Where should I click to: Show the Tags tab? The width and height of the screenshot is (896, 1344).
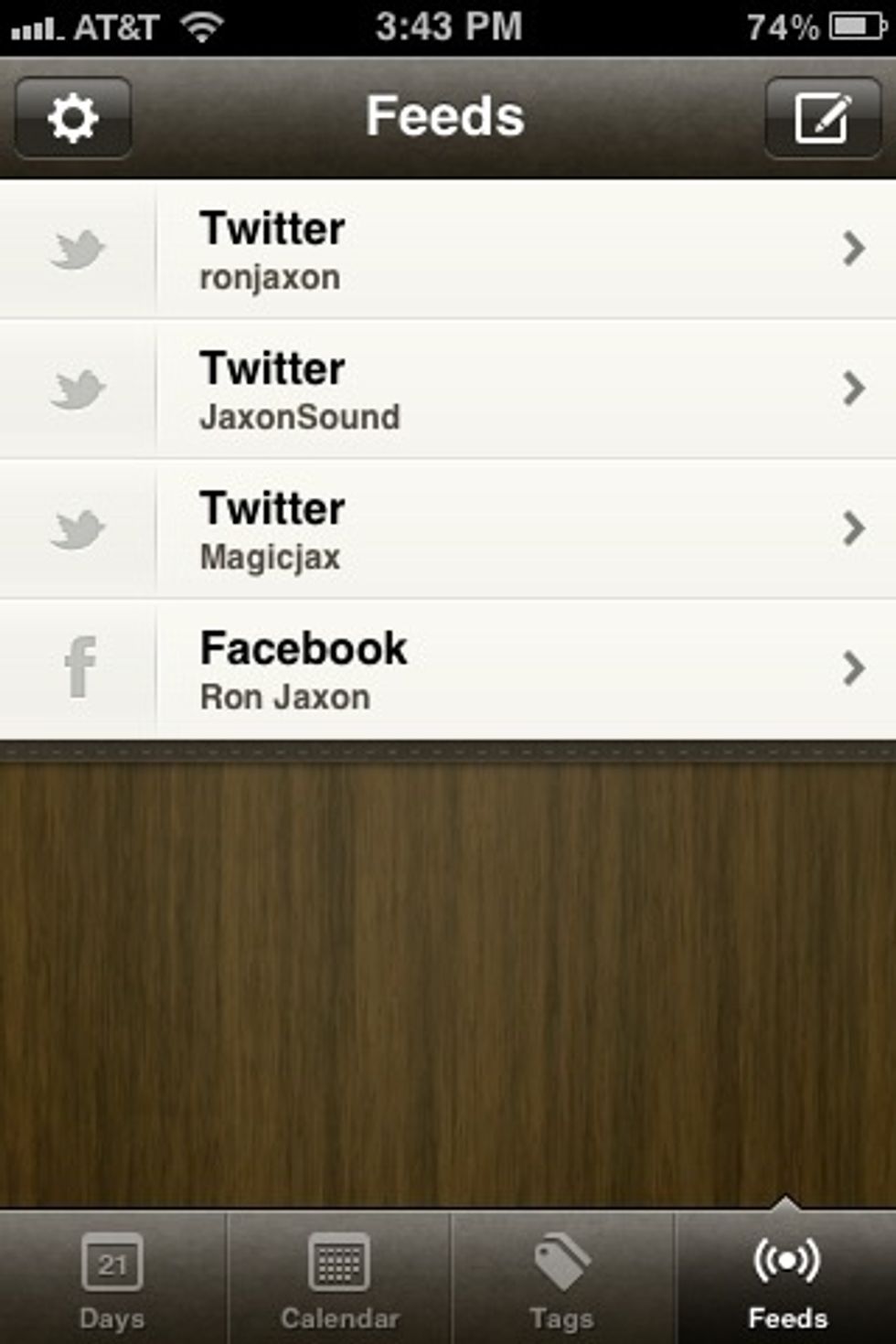(561, 1280)
